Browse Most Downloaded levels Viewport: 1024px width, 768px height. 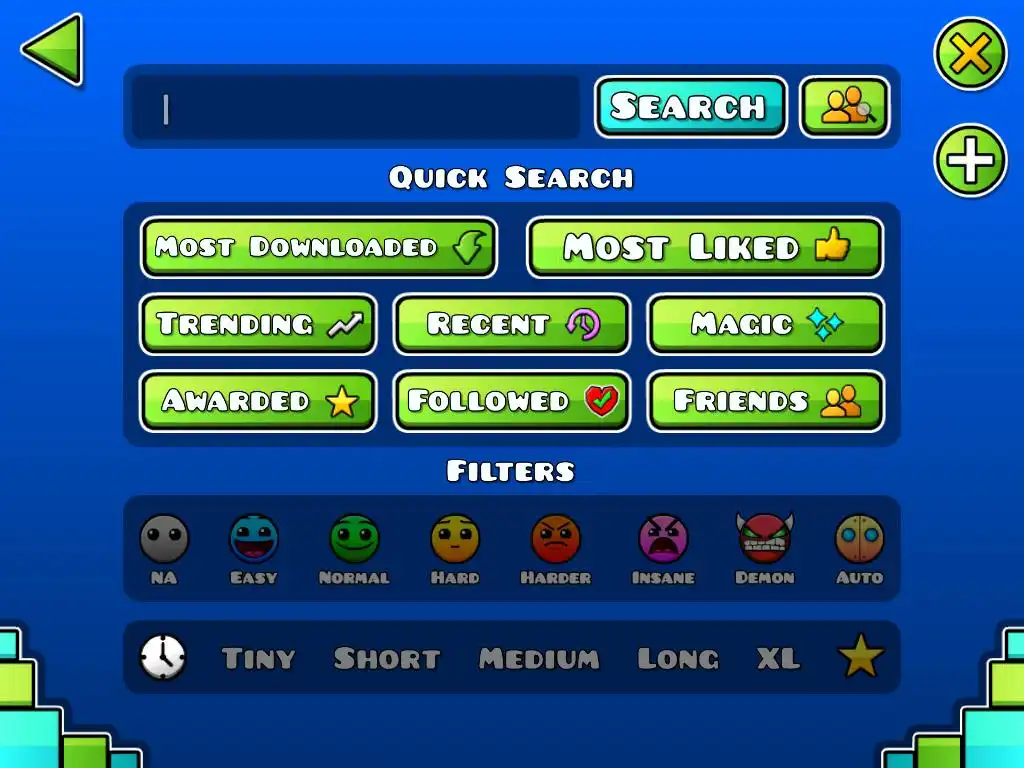[318, 247]
